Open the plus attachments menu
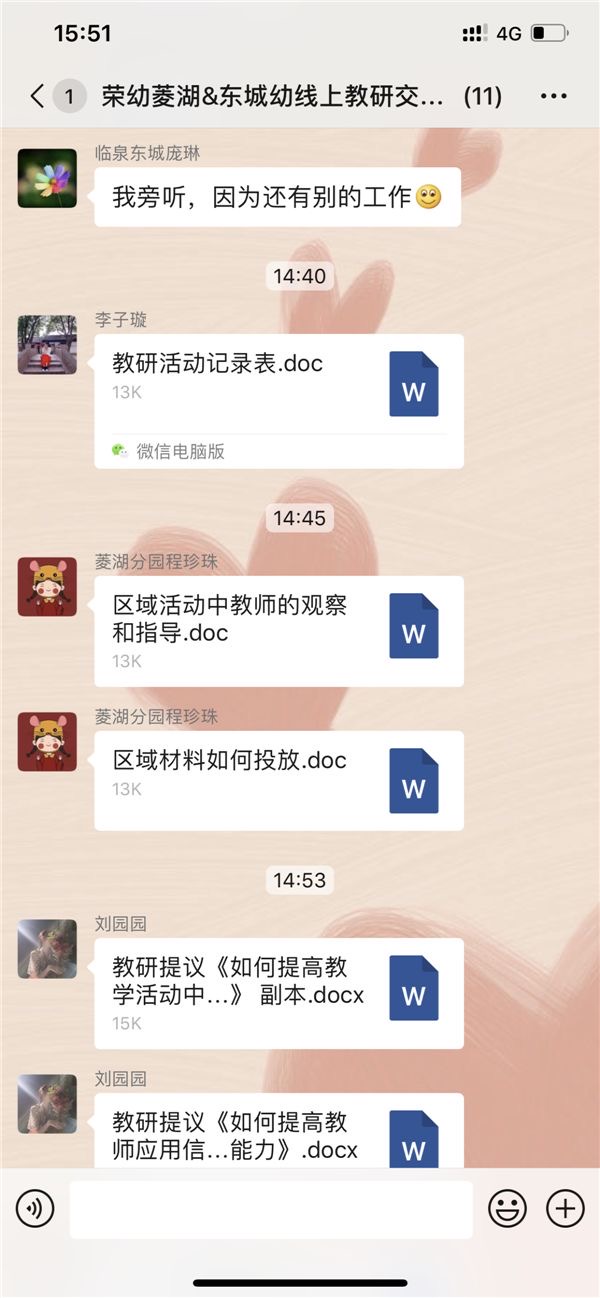 565,1209
